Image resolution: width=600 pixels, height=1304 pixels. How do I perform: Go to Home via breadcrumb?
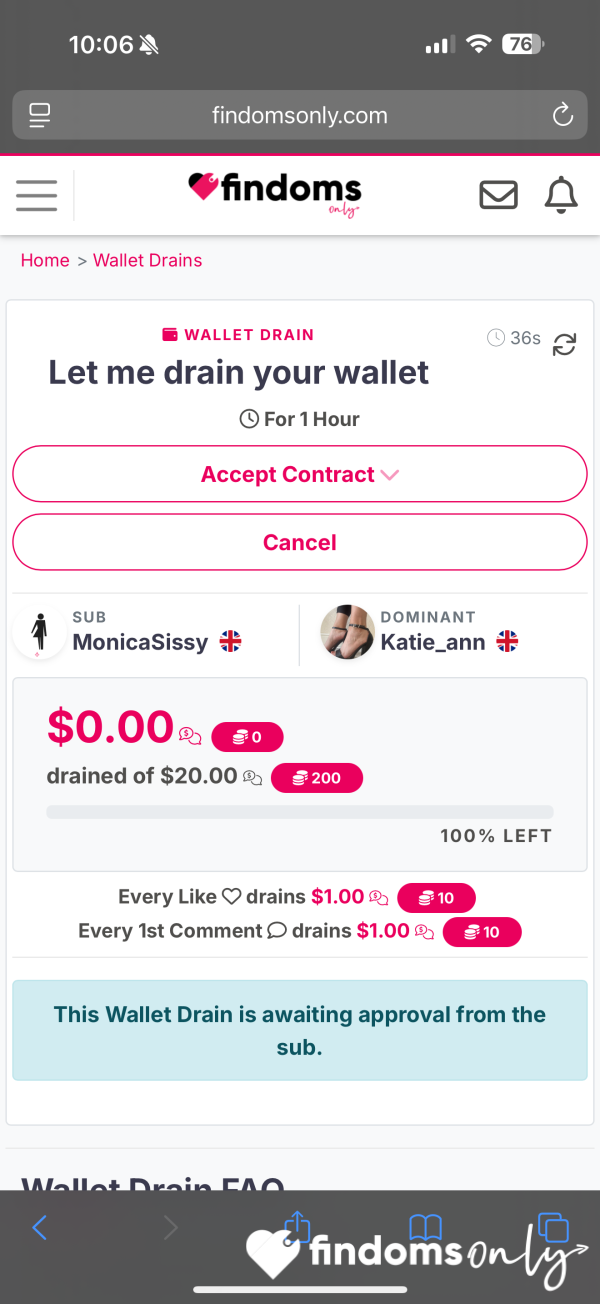(45, 260)
